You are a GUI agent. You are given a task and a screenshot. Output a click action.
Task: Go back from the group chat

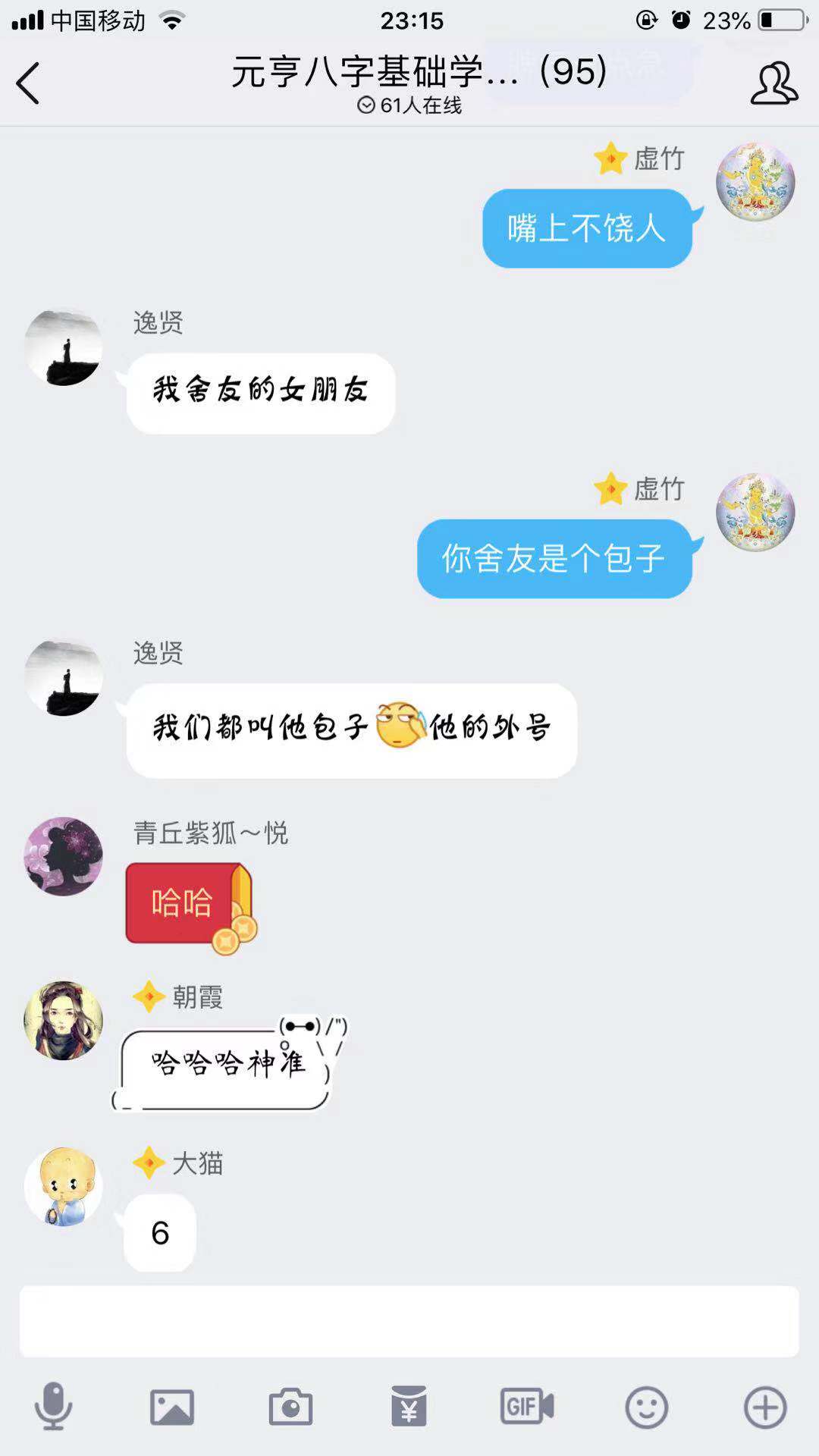[x=29, y=83]
